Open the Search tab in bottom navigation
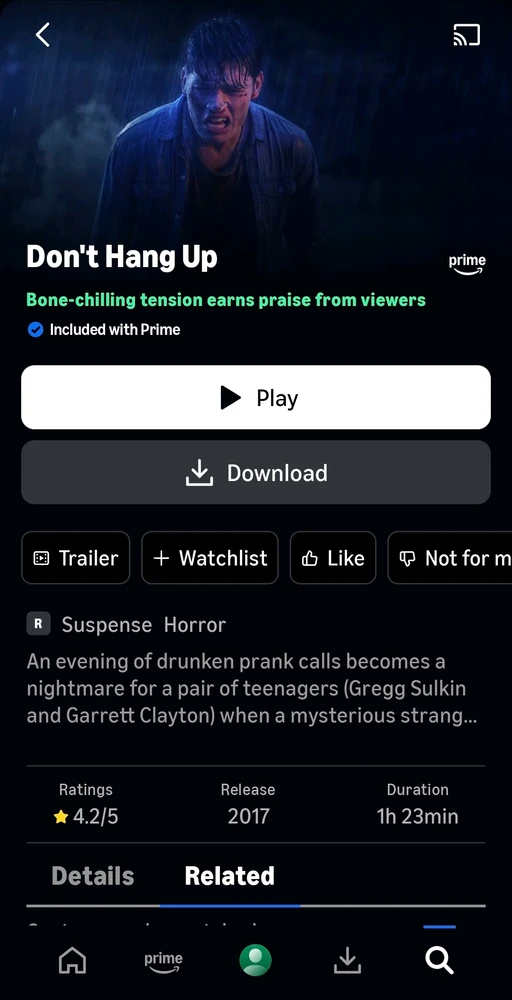Screen dimensions: 512x1000 click(x=439, y=960)
